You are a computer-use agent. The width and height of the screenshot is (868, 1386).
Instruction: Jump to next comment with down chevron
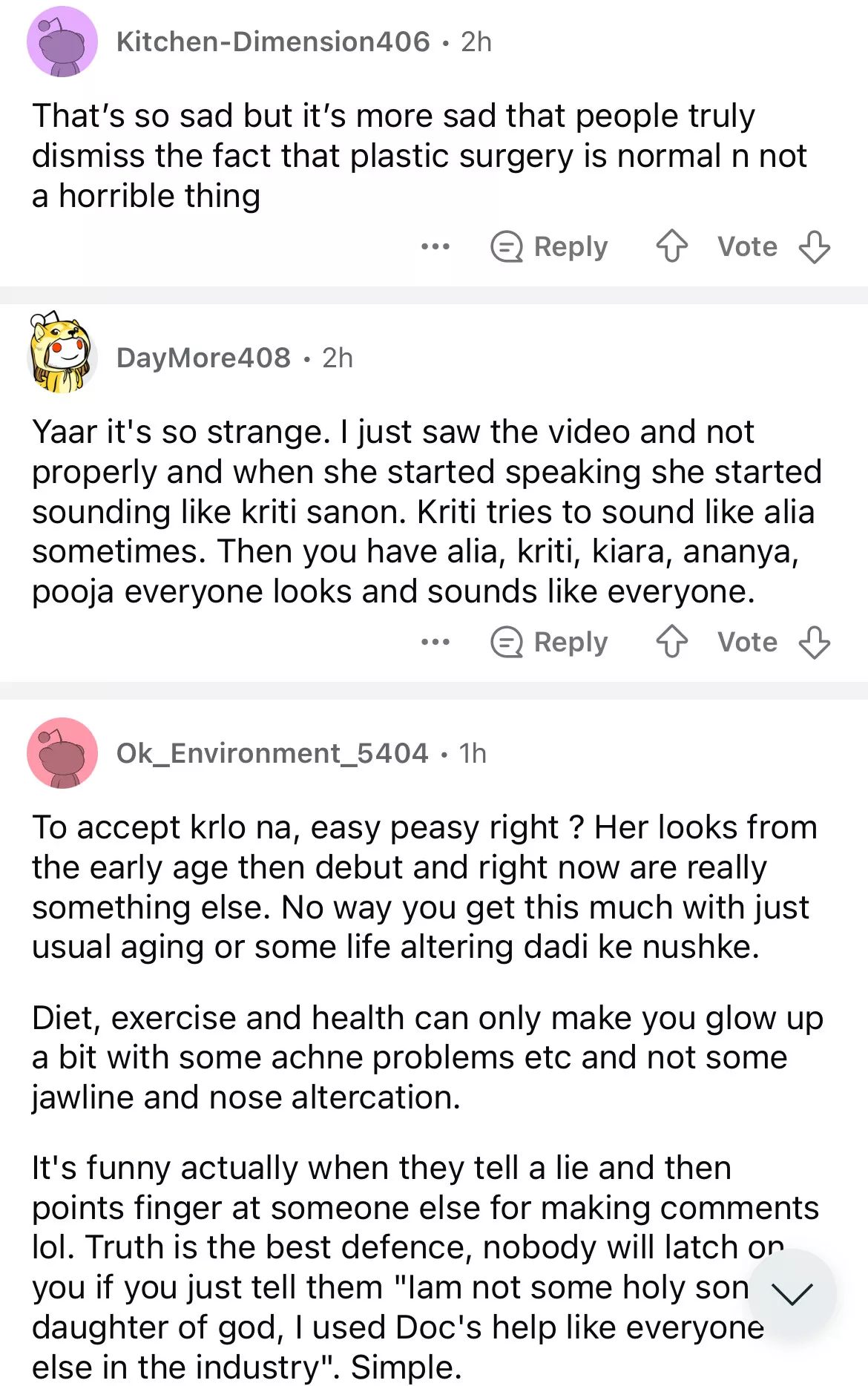792,1294
